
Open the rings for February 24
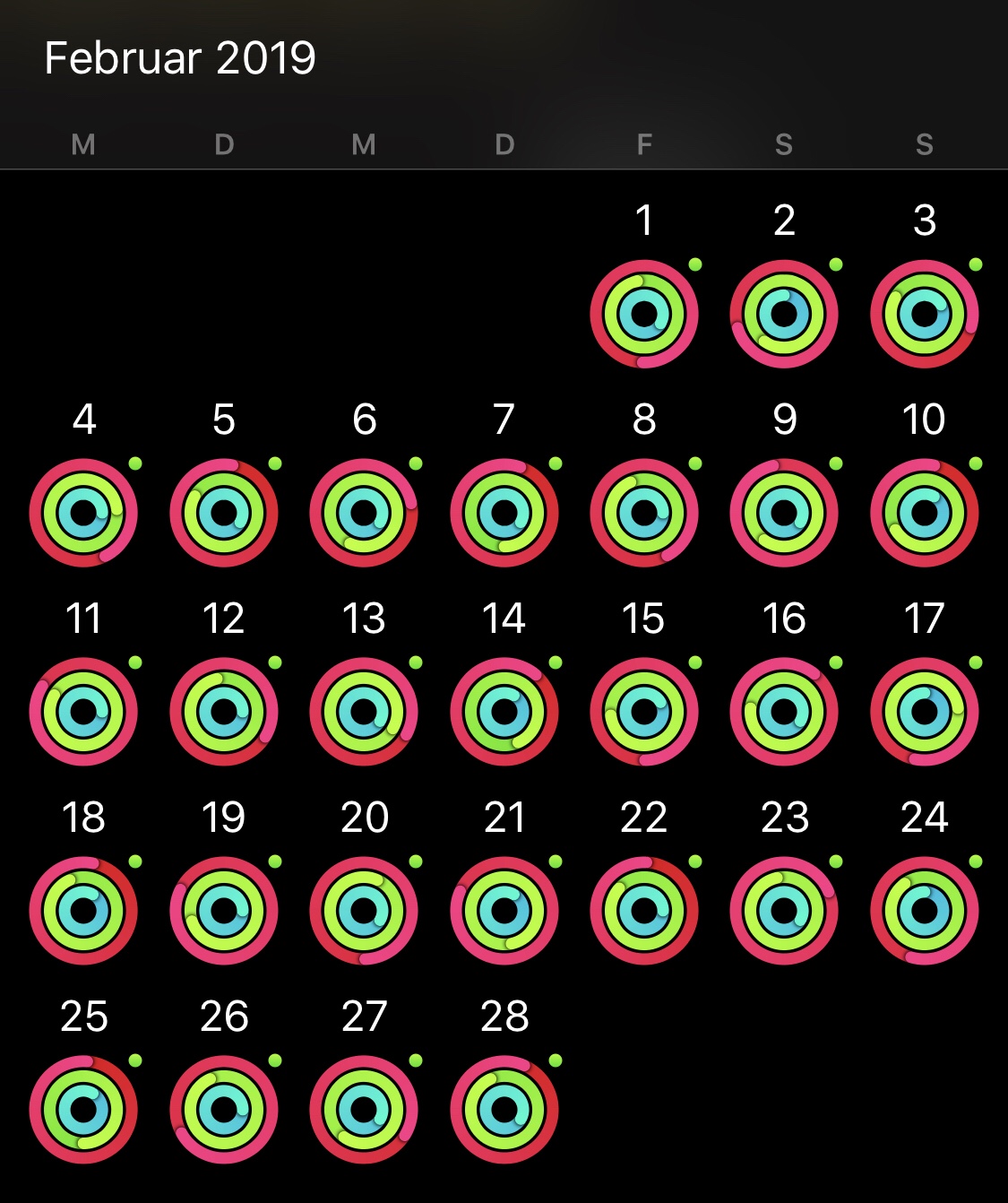[x=925, y=911]
